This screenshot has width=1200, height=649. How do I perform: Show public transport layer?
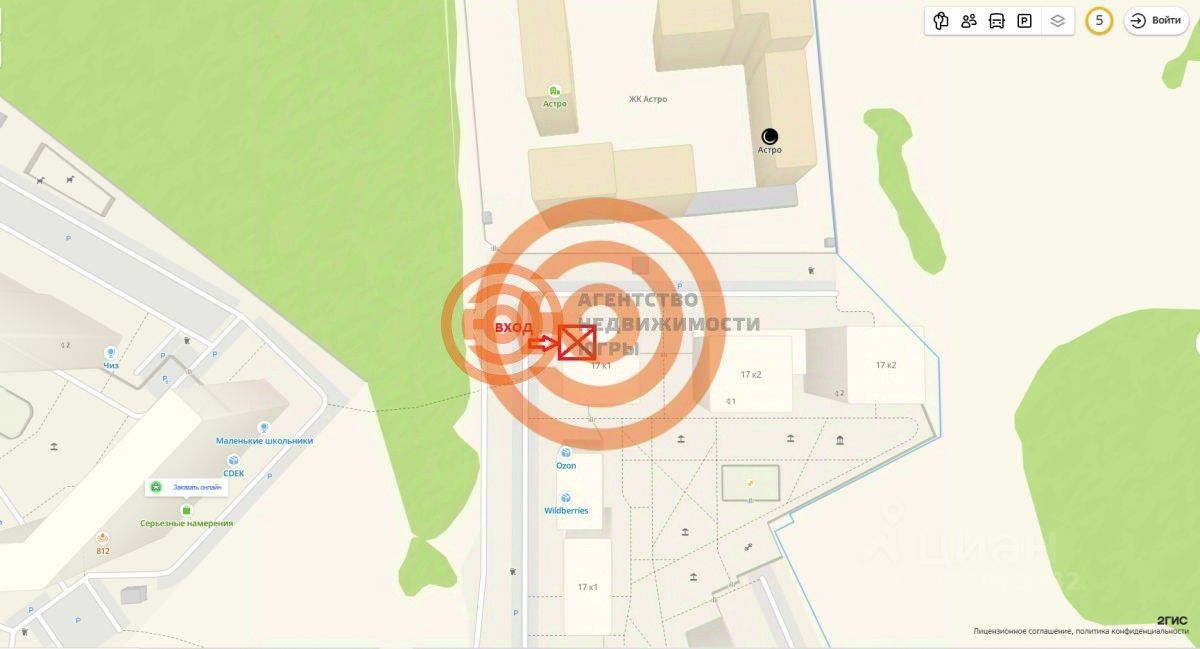(996, 21)
